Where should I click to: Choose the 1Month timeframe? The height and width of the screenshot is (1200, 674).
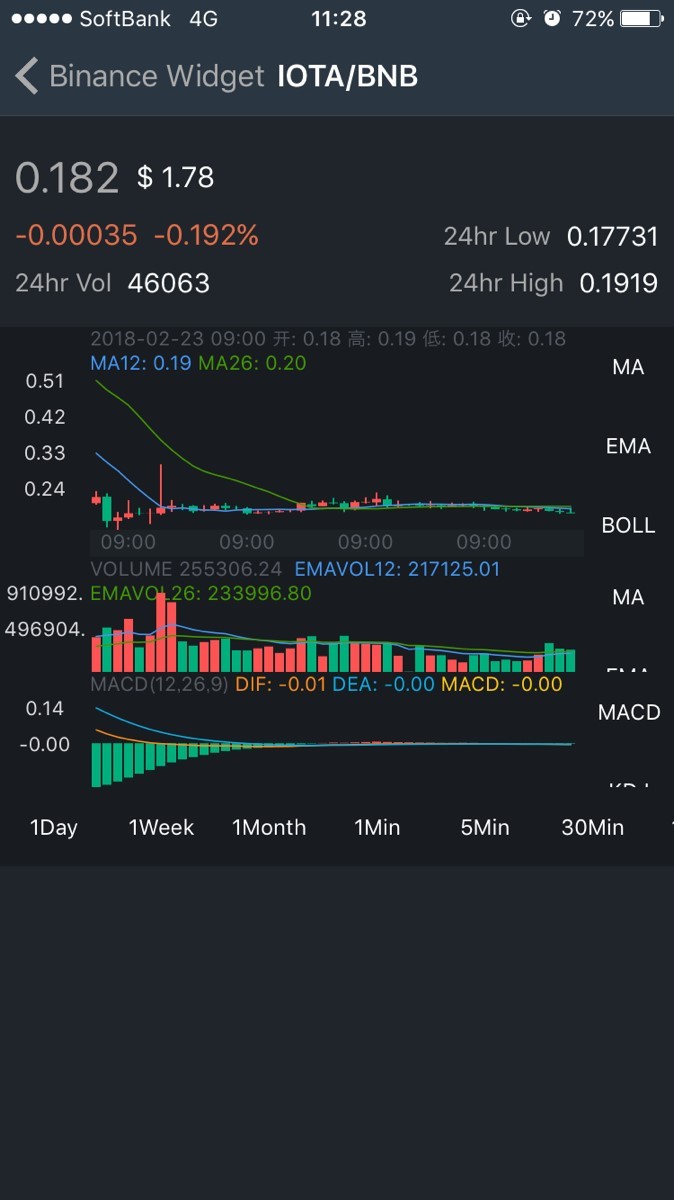[x=269, y=827]
